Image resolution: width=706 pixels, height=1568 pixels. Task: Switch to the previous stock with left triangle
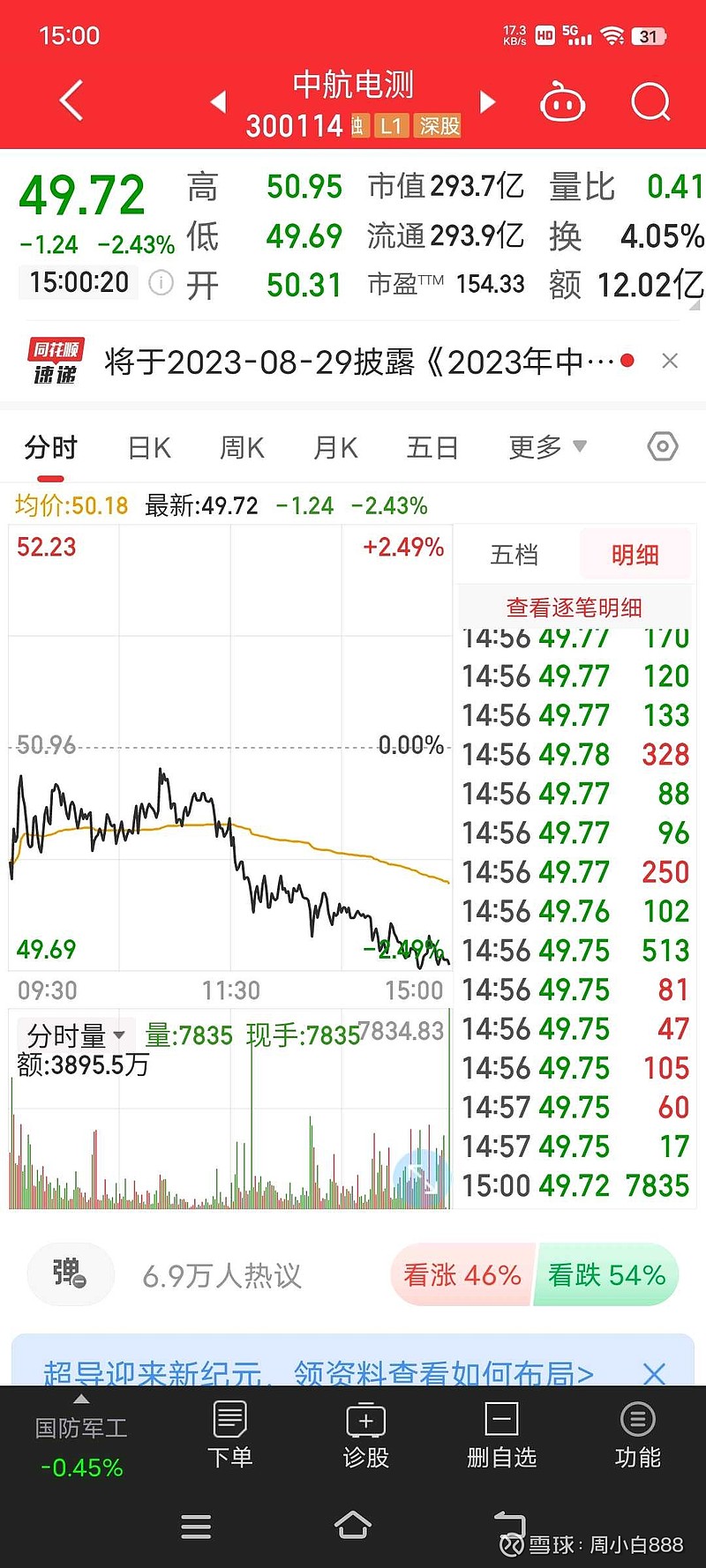tap(219, 102)
